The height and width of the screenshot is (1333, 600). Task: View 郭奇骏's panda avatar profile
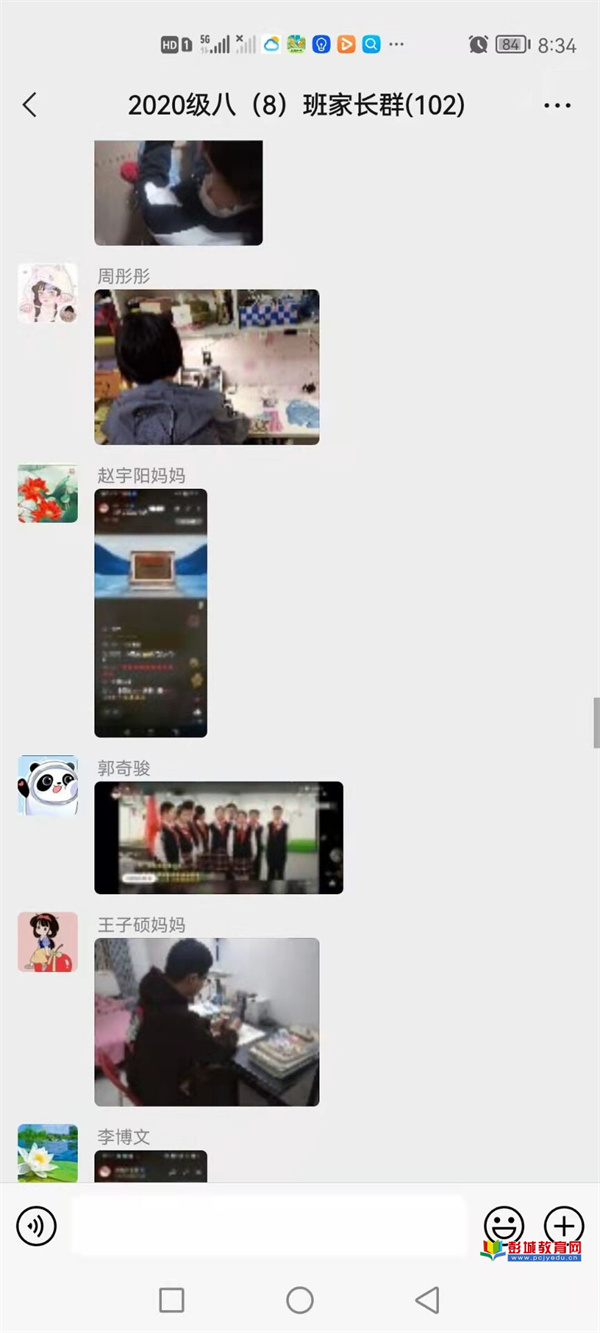click(x=47, y=785)
